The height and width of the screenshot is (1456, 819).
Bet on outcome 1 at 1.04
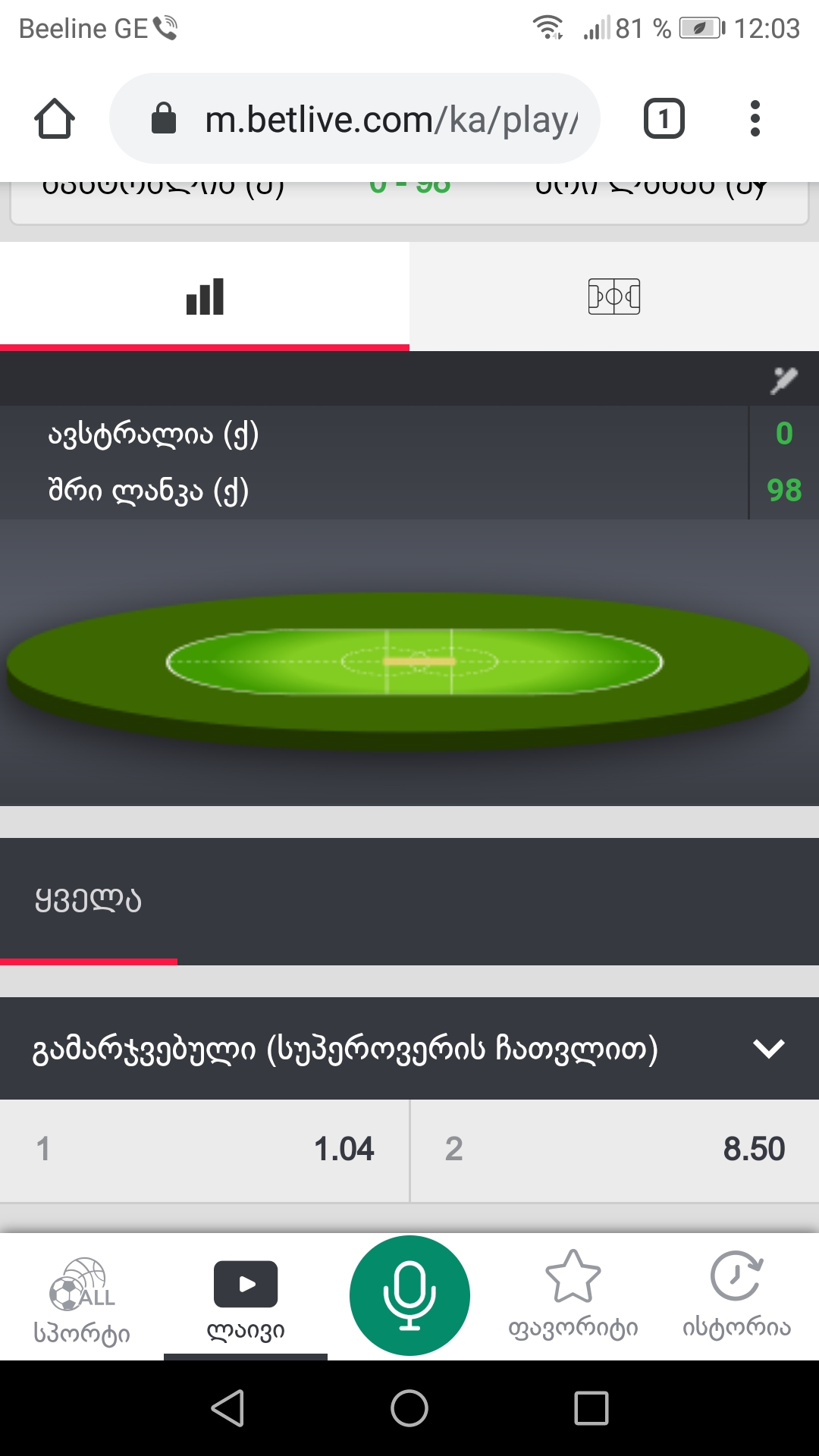point(205,1150)
